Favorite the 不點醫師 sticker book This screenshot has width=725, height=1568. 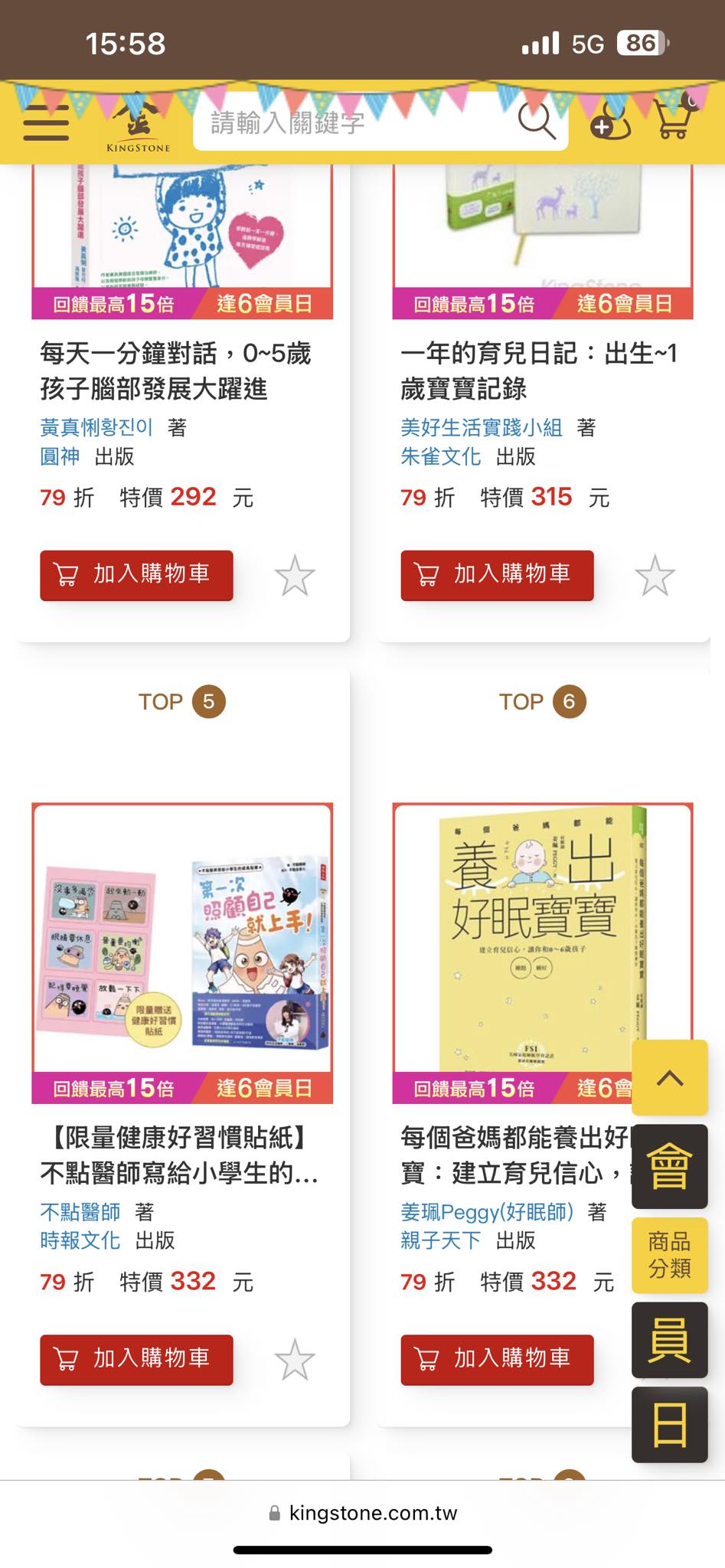pos(295,1361)
